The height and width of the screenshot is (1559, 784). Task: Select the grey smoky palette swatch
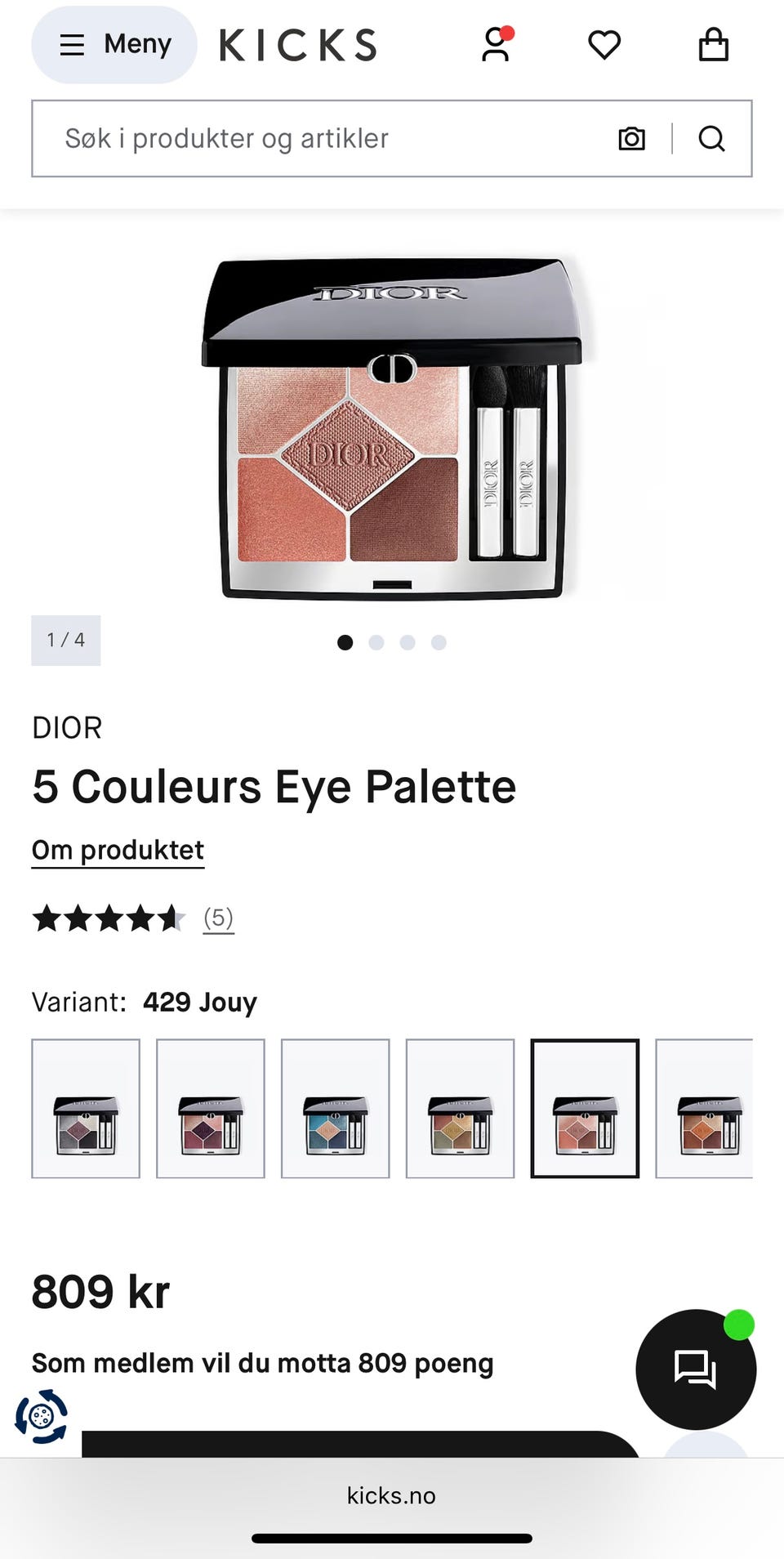[85, 1108]
